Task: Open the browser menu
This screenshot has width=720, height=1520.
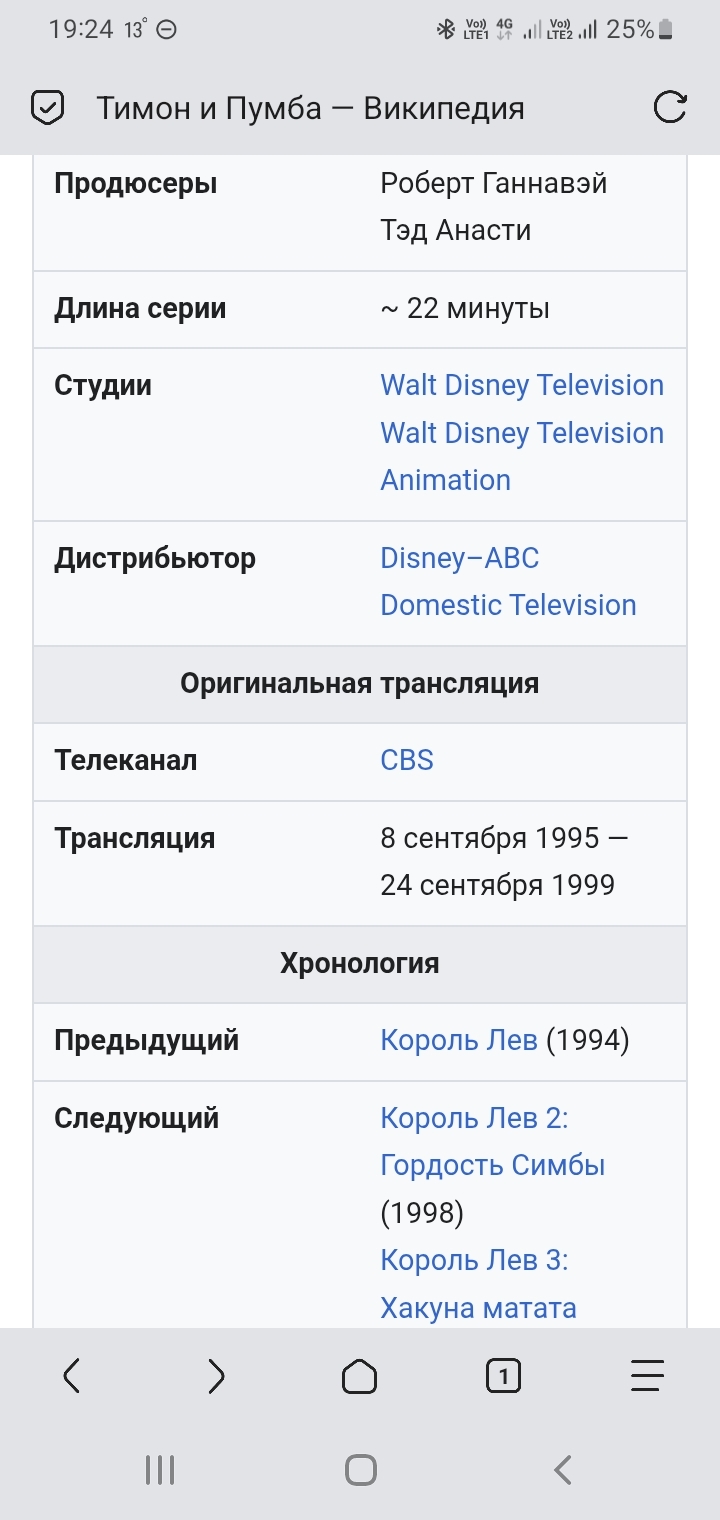Action: point(647,1377)
